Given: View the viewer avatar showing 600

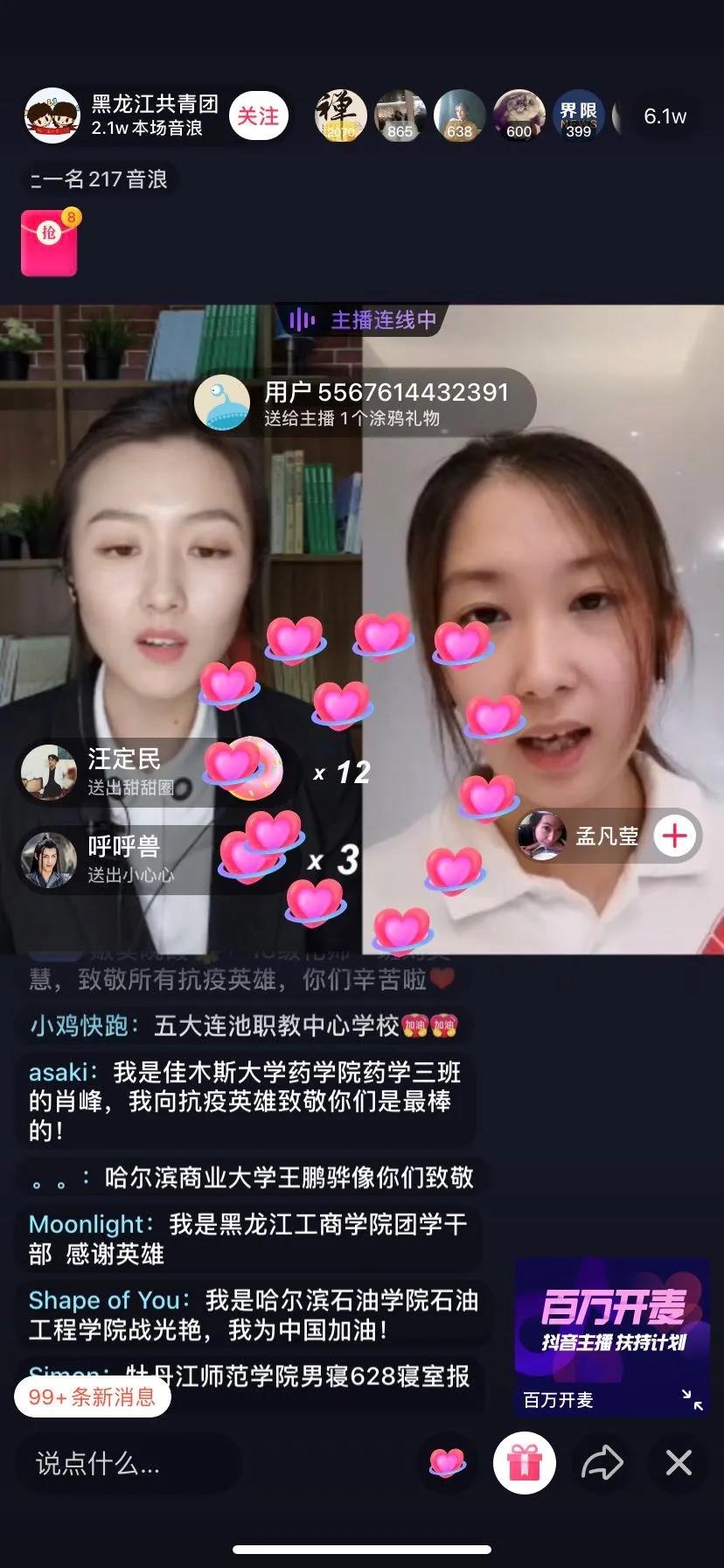Looking at the screenshot, I should [x=519, y=115].
